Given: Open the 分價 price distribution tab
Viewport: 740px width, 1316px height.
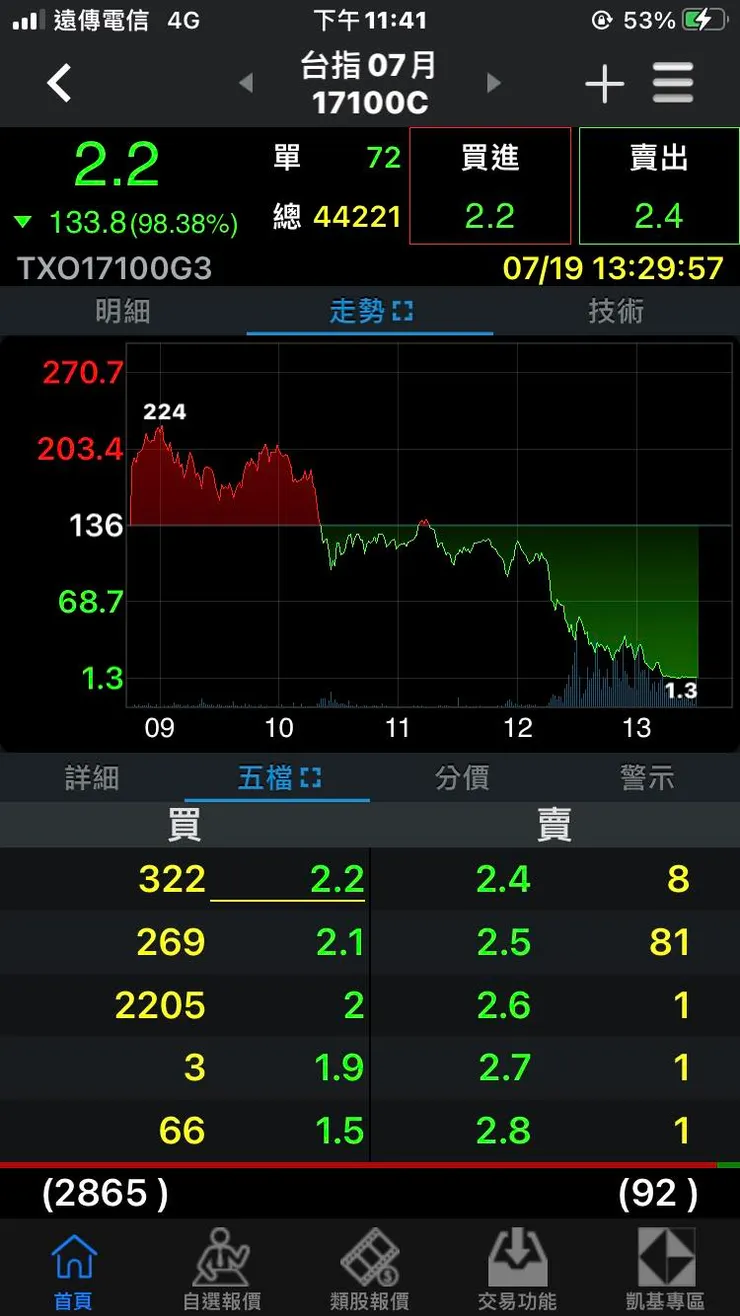Looking at the screenshot, I should pyautogui.click(x=462, y=778).
